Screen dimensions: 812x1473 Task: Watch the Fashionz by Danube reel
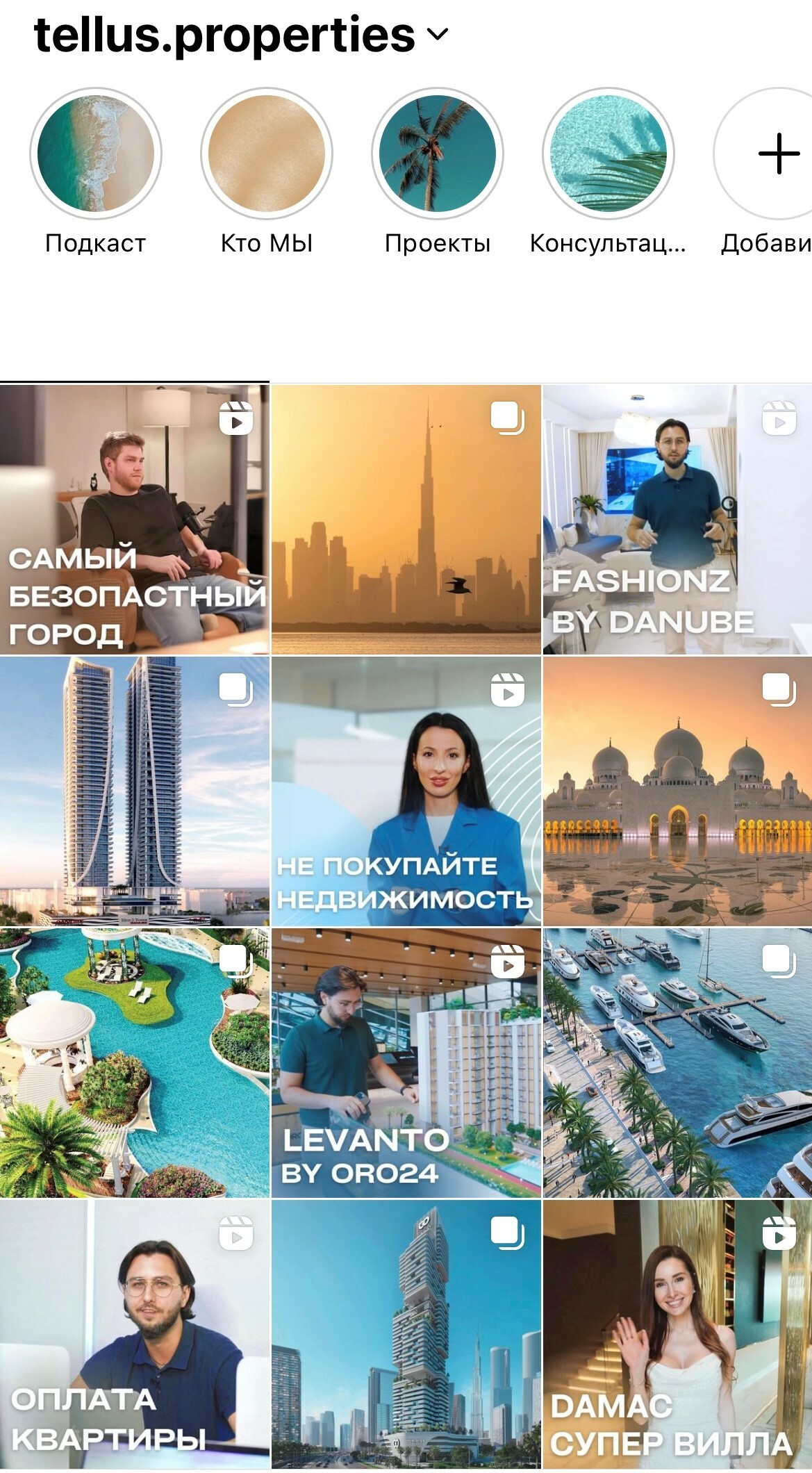coord(677,520)
